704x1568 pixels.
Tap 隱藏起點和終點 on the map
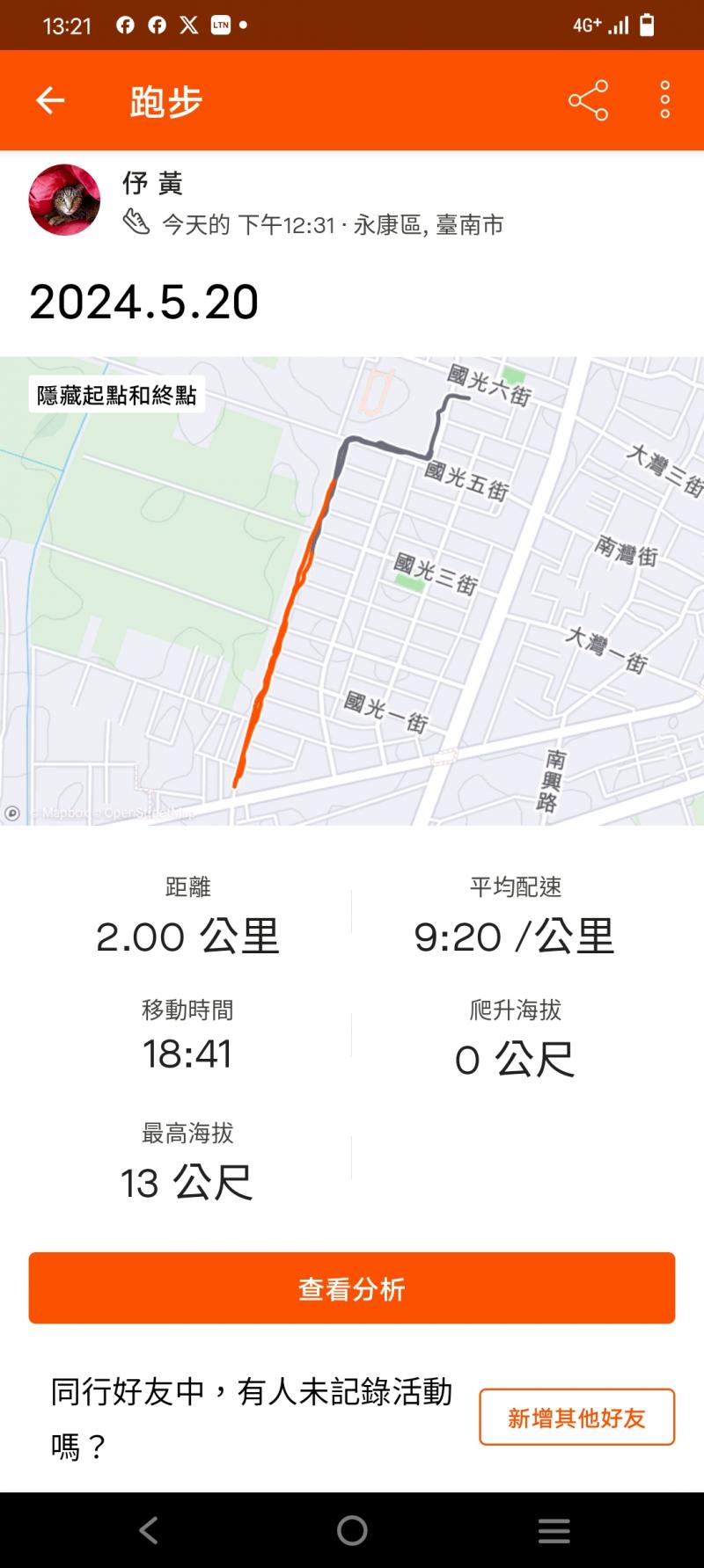coord(116,395)
